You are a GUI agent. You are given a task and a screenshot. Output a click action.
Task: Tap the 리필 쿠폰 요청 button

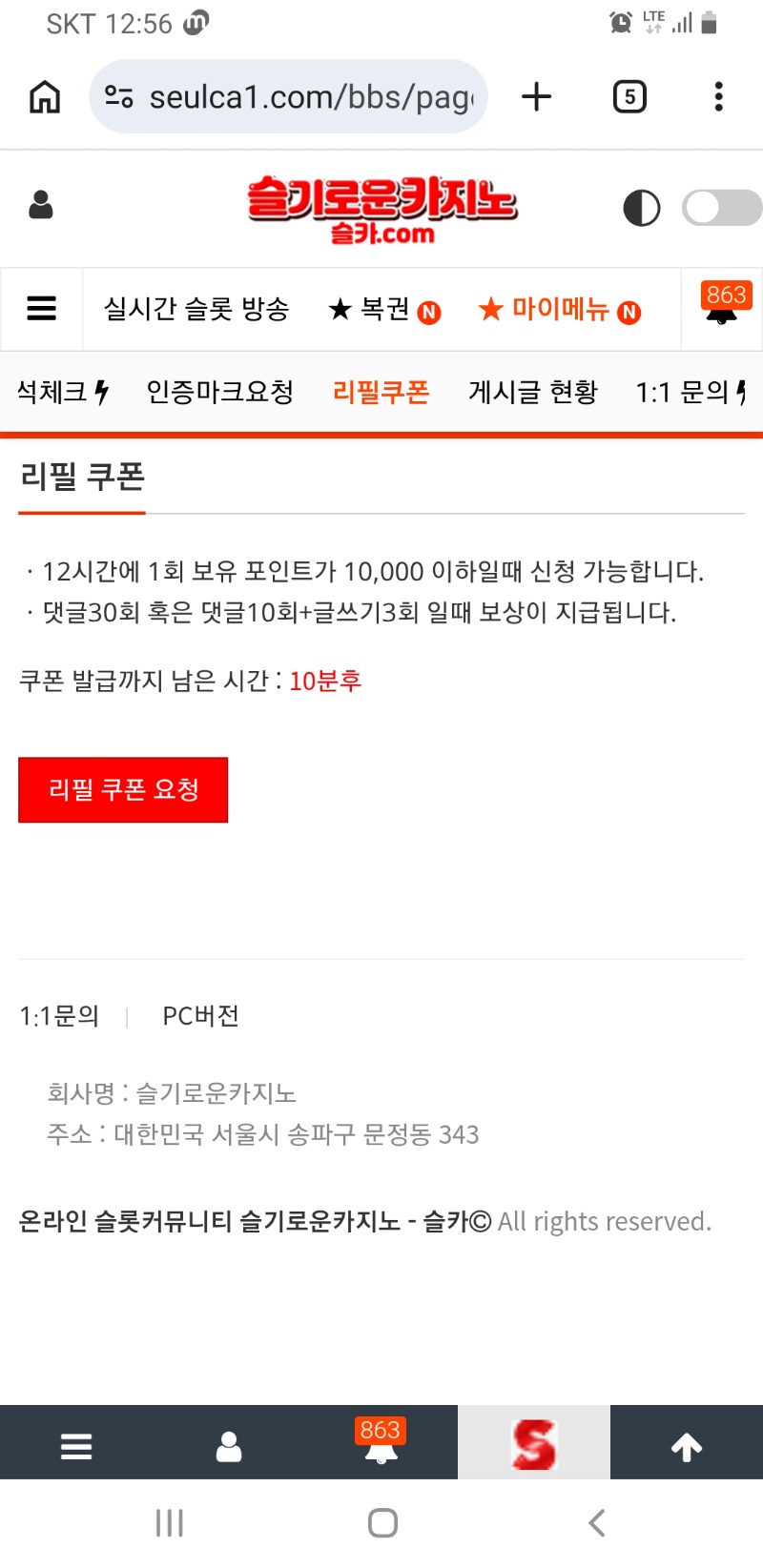123,789
